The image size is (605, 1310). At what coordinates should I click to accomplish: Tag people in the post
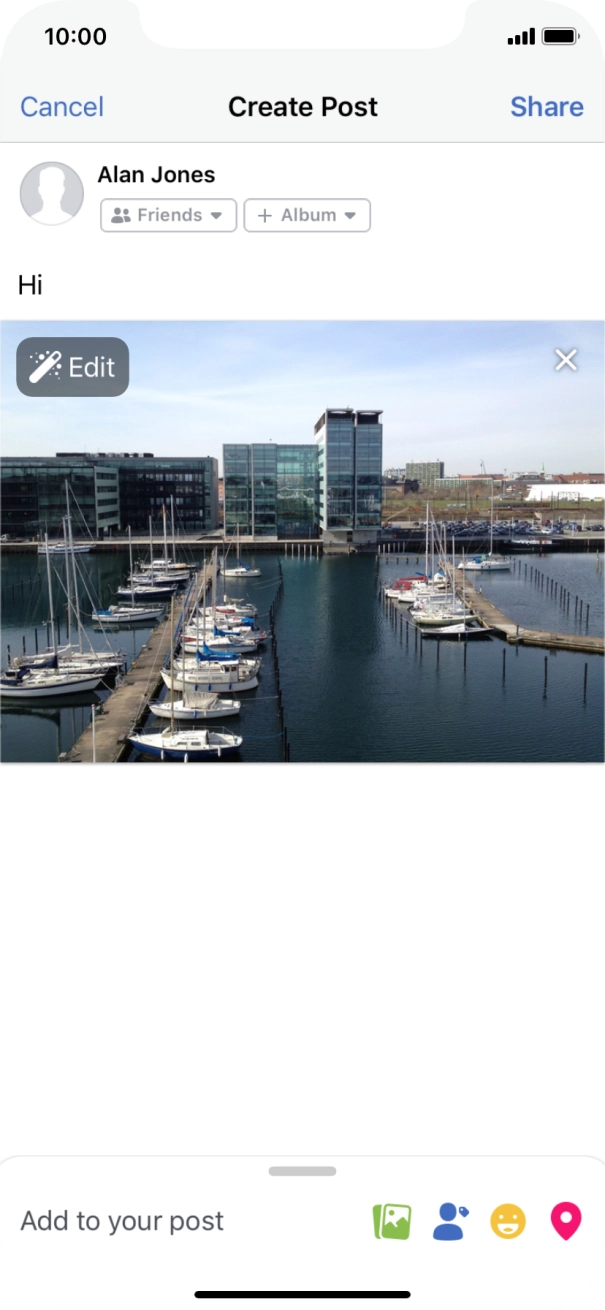450,1221
